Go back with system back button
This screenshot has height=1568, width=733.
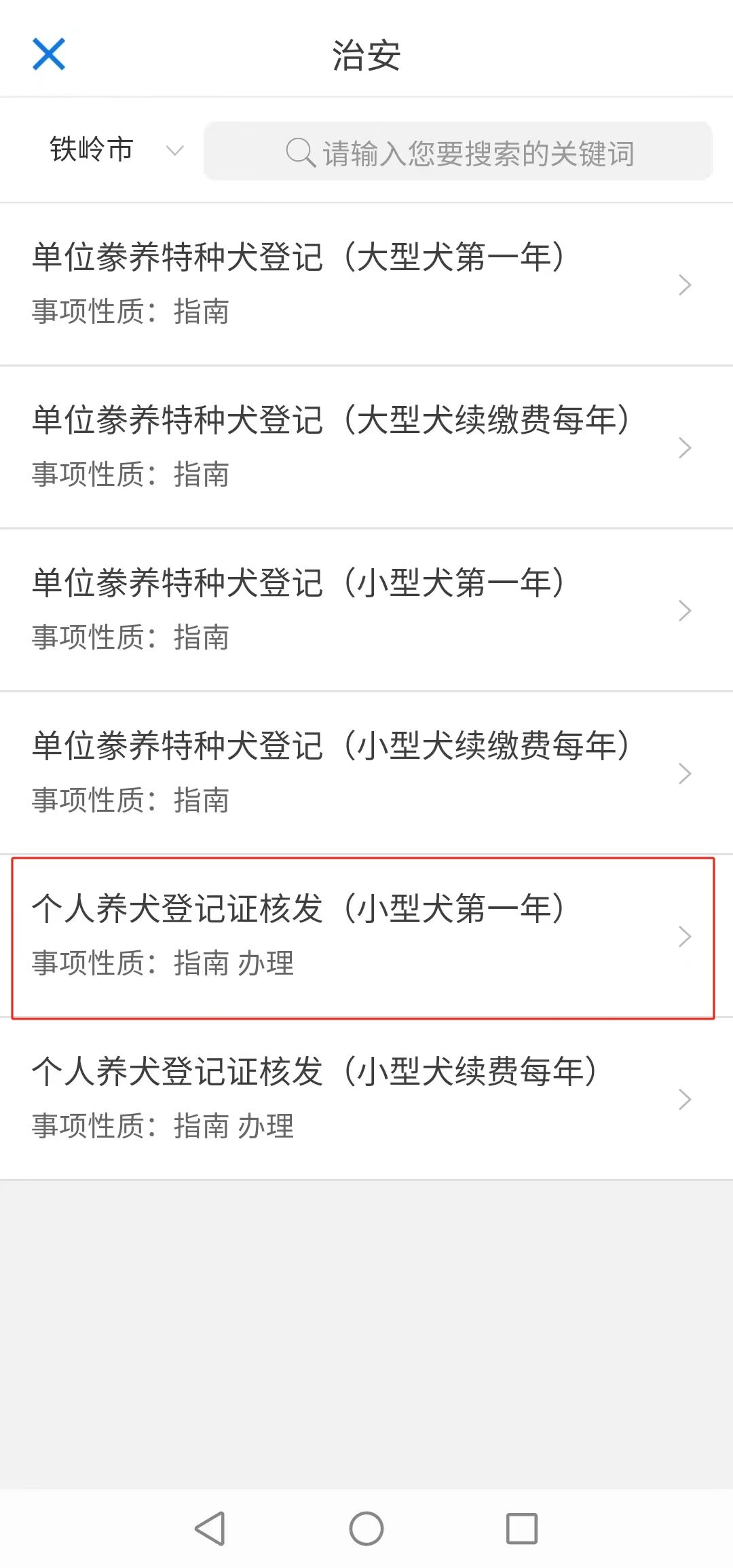click(210, 1528)
